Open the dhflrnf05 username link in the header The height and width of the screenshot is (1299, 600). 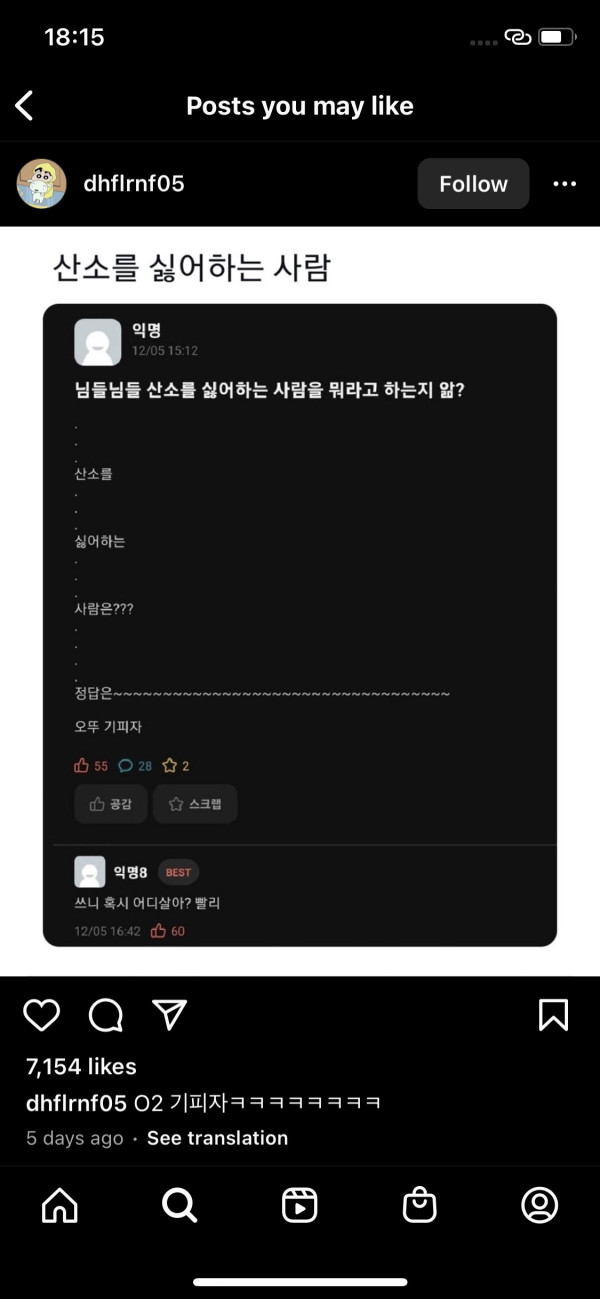coord(134,184)
